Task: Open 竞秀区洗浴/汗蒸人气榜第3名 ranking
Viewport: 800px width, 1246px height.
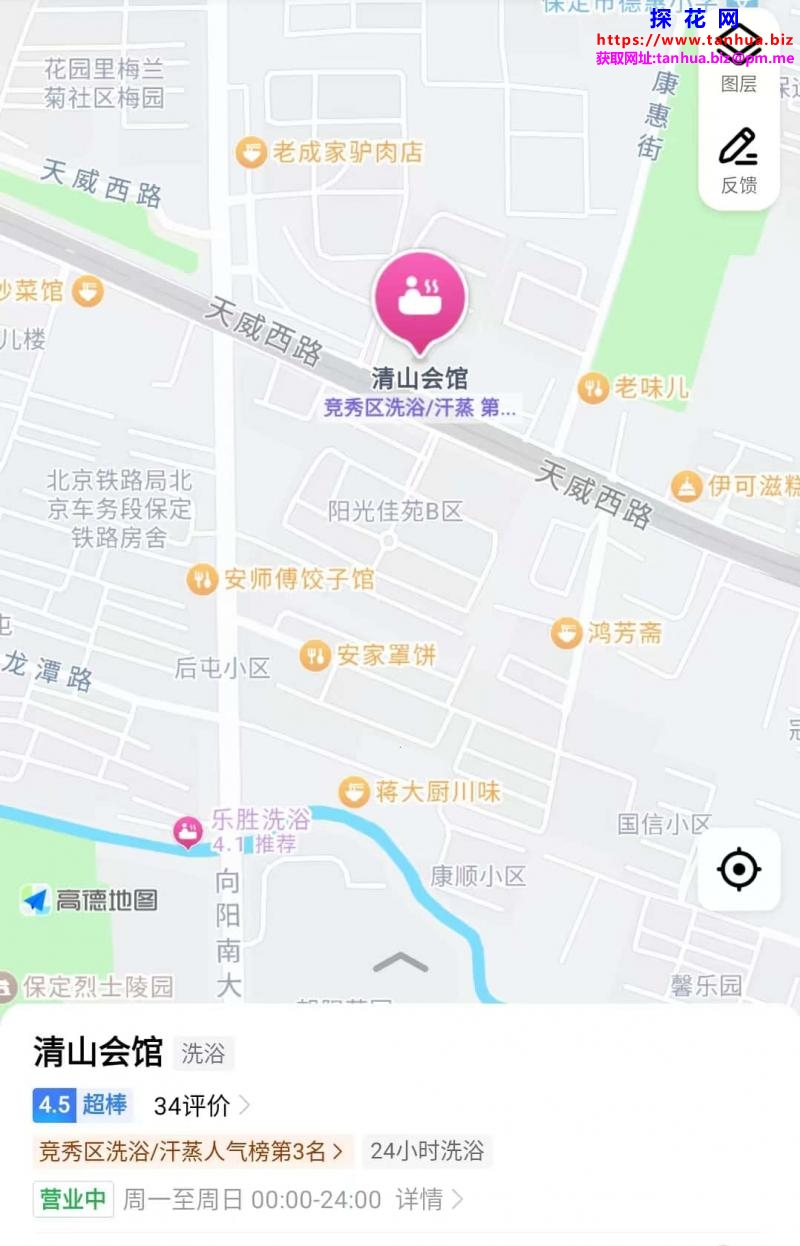Action: (x=193, y=1151)
